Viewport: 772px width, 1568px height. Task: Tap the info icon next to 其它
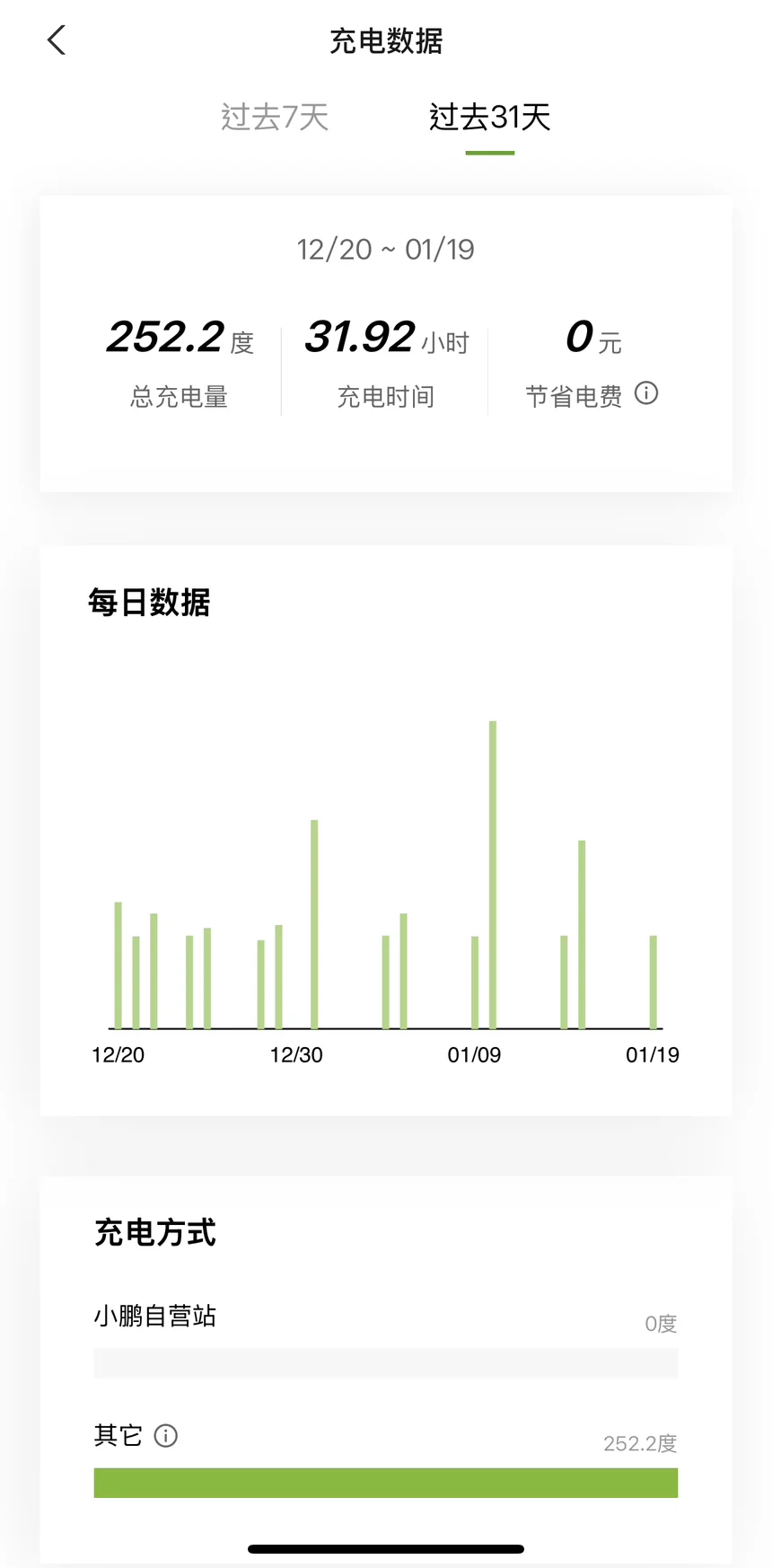point(166,1435)
